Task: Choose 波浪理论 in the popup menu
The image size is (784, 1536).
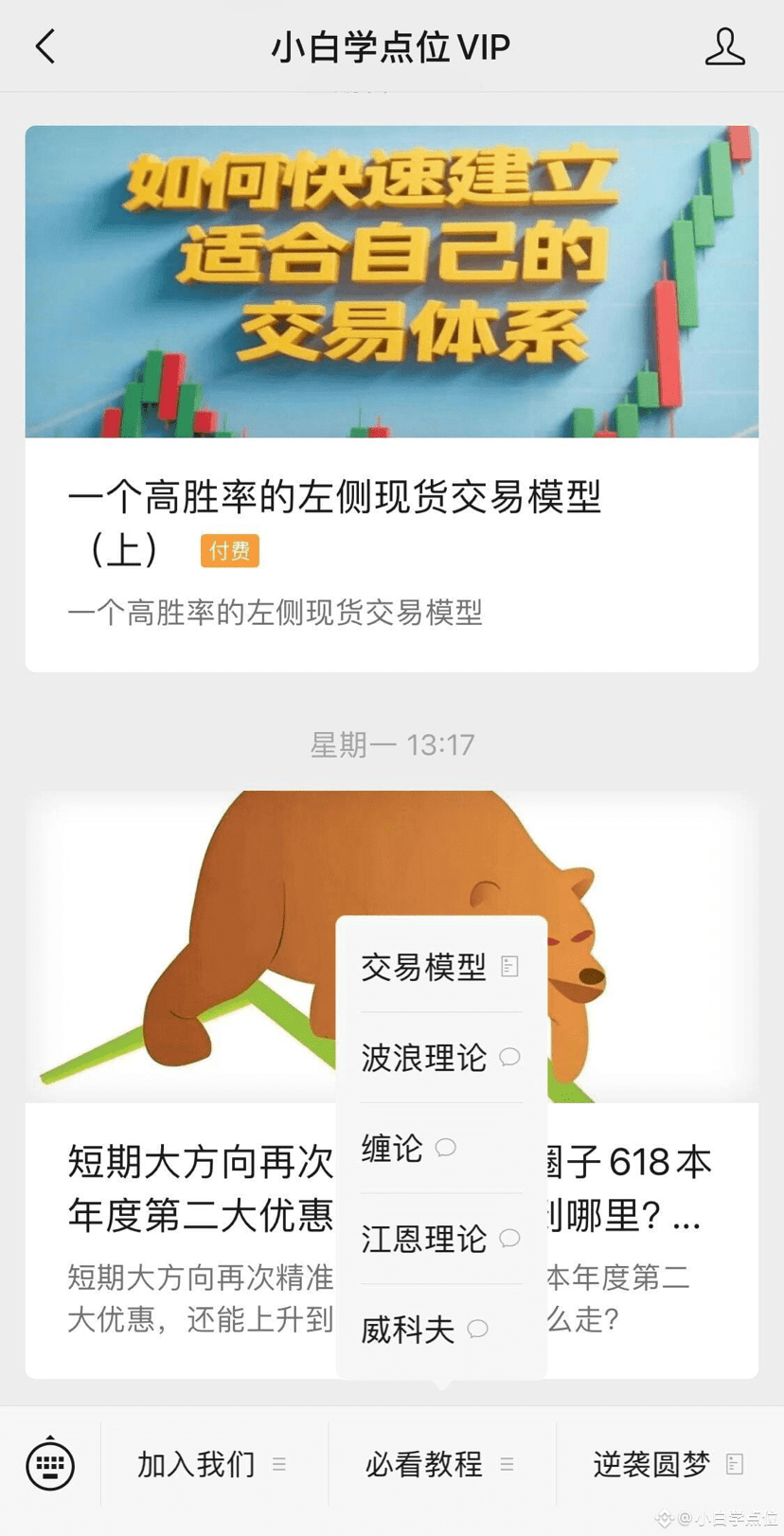Action: point(441,1058)
